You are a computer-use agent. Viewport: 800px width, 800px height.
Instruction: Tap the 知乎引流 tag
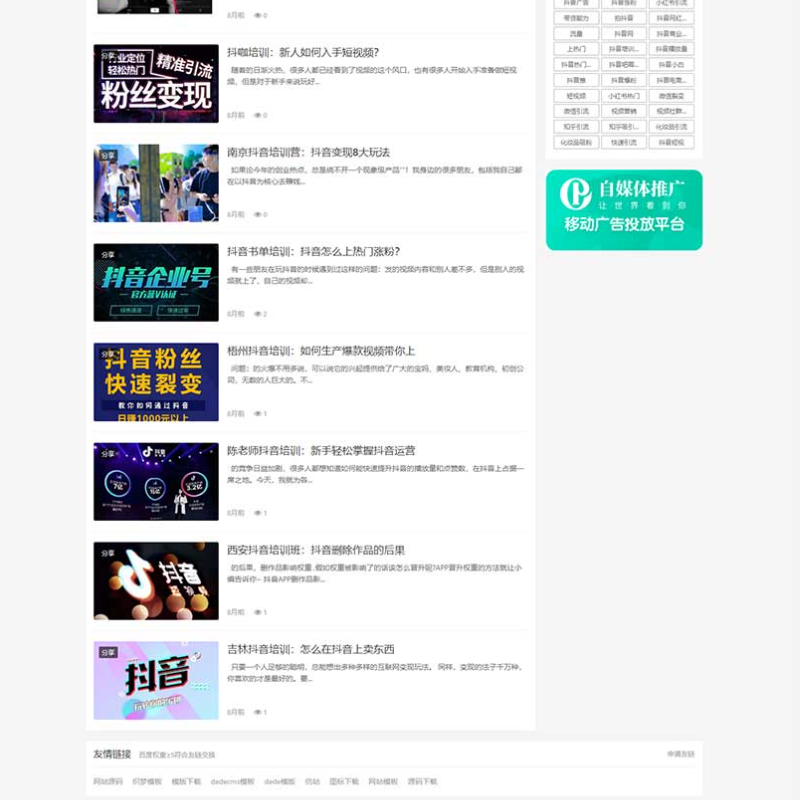576,127
